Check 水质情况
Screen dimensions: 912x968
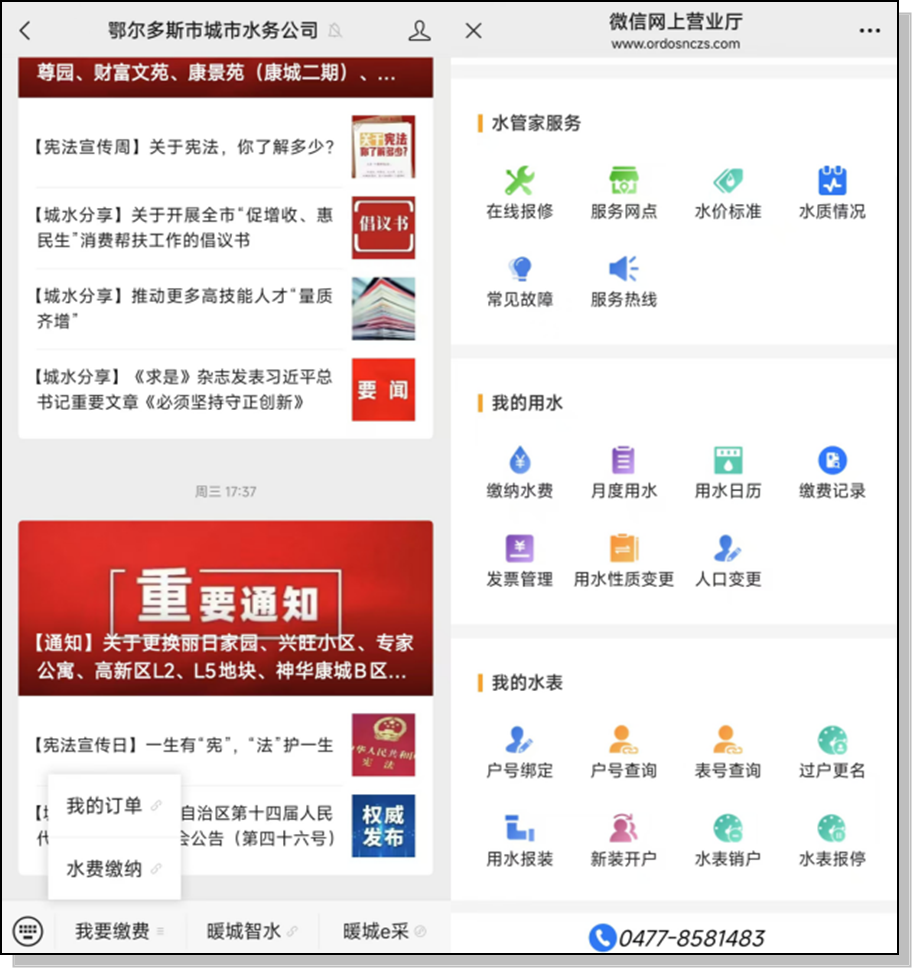[832, 193]
